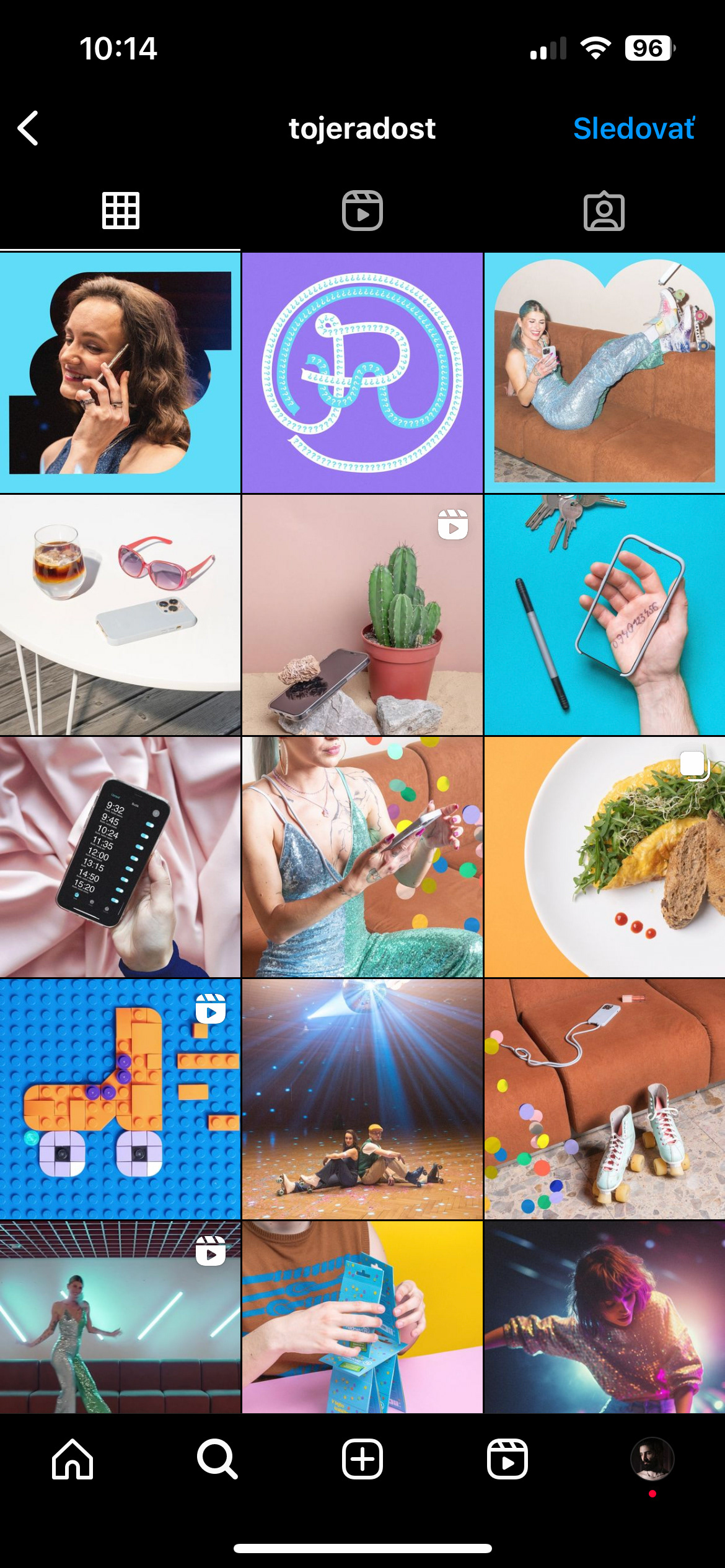This screenshot has height=1568, width=725.
Task: Open reel of dancer in sequin jumpsuit
Action: 120,1317
